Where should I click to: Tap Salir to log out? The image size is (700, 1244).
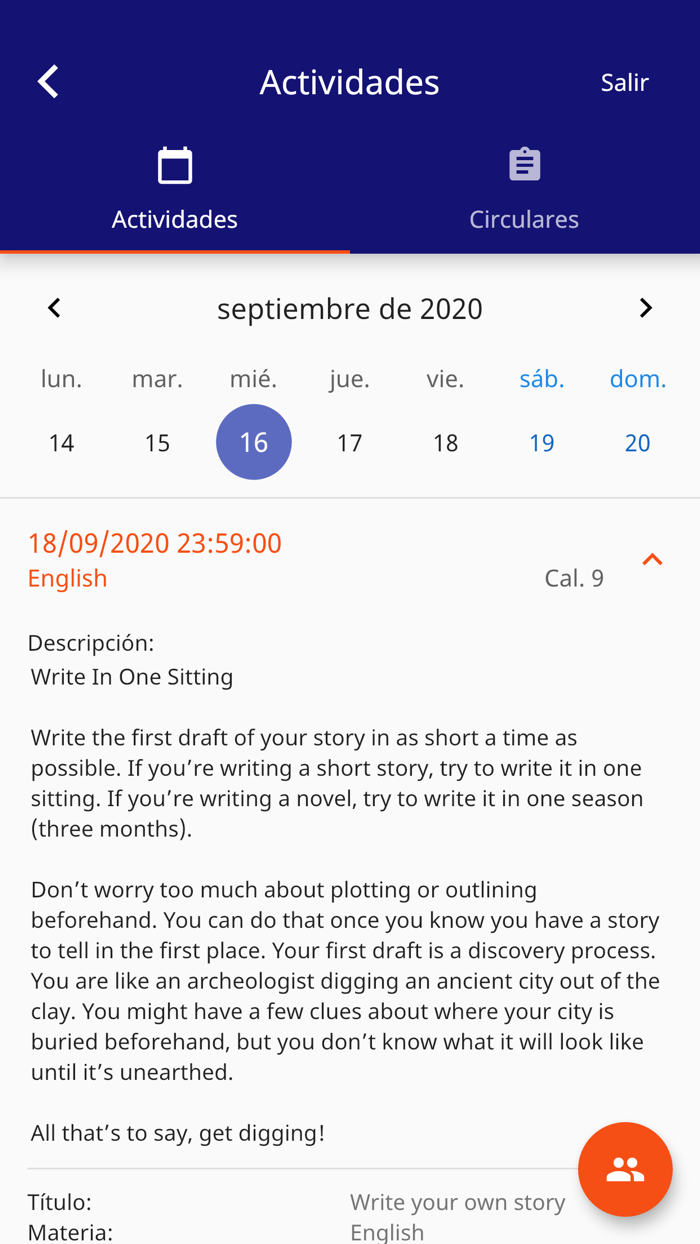coord(625,82)
